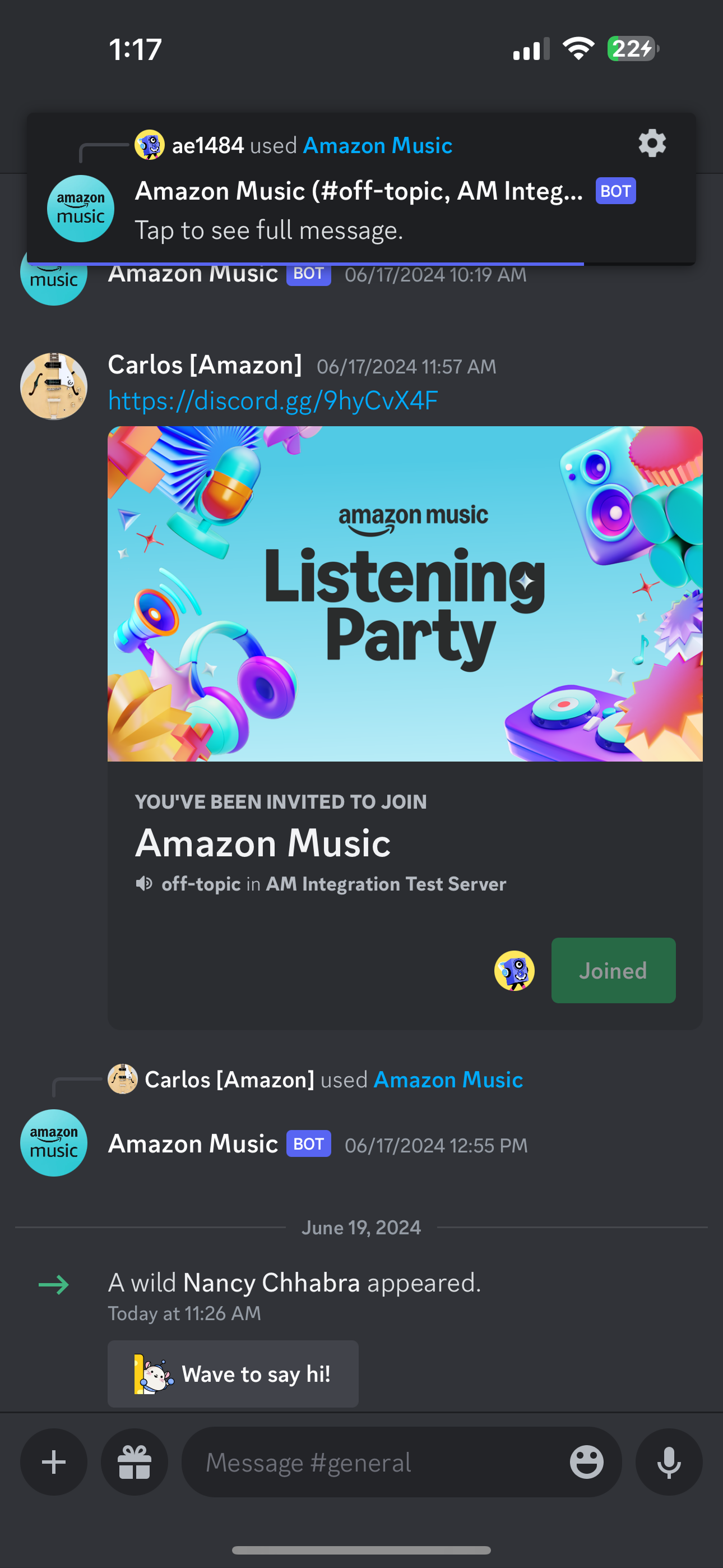Open the emoji picker
The width and height of the screenshot is (723, 1568).
pyautogui.click(x=586, y=1461)
